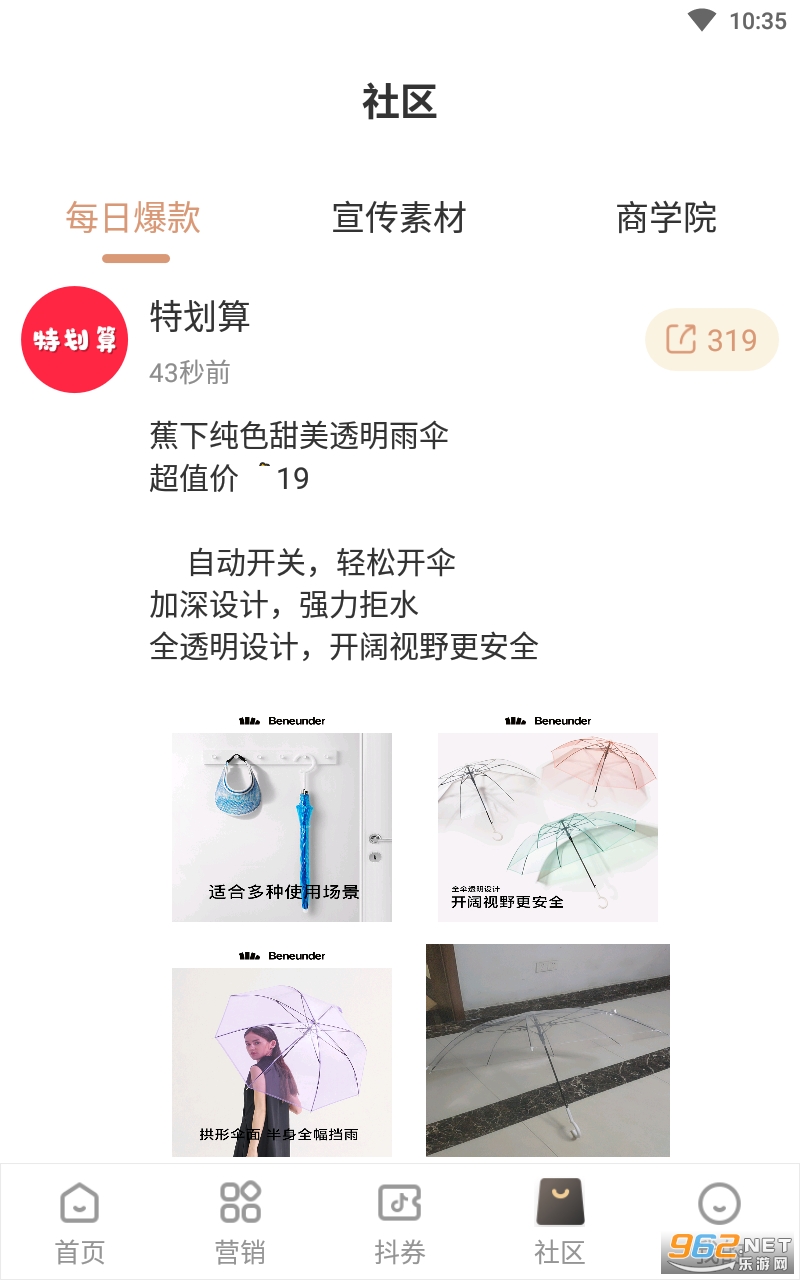View the 开阔视野更安全 umbrella image
Image resolution: width=800 pixels, height=1280 pixels.
pyautogui.click(x=548, y=816)
